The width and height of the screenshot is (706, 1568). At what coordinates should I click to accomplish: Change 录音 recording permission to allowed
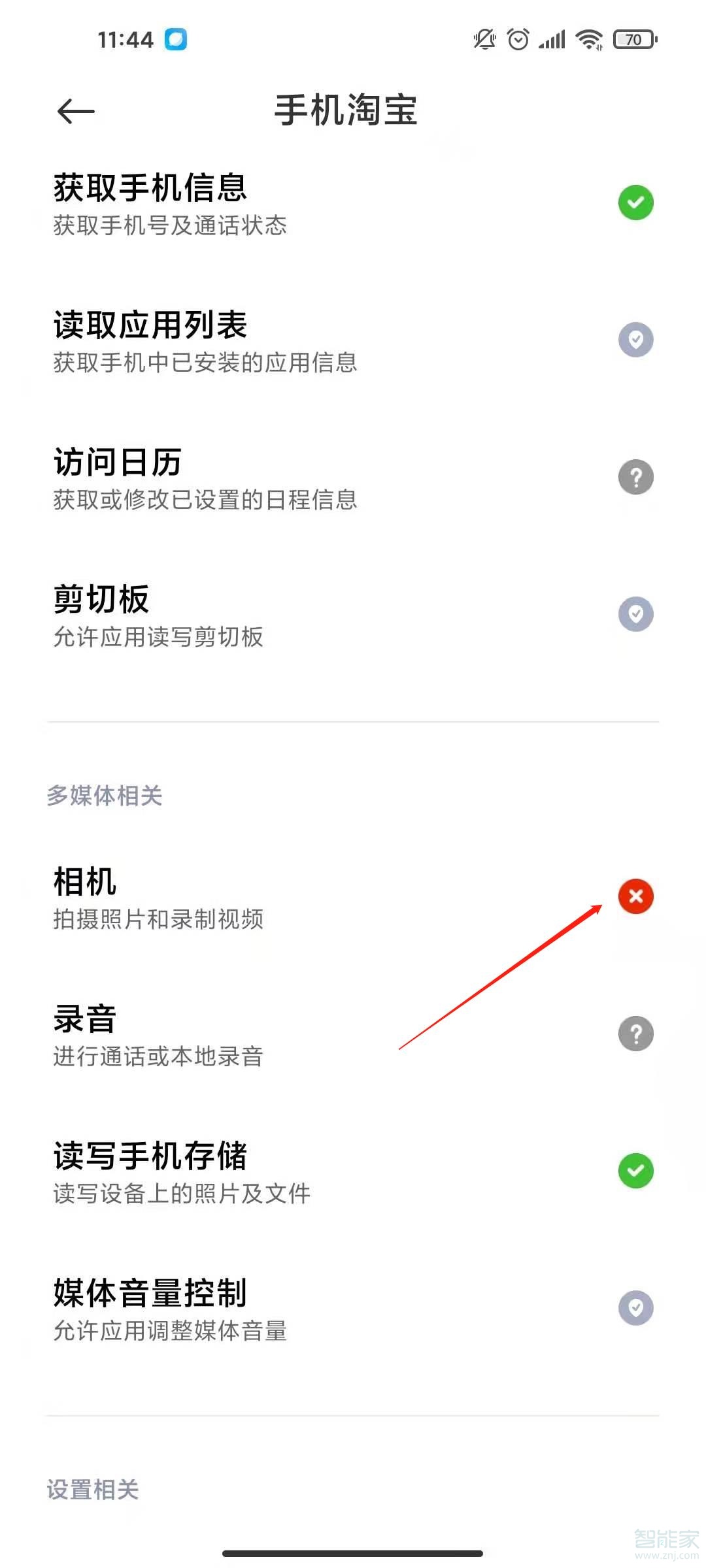[x=635, y=1034]
